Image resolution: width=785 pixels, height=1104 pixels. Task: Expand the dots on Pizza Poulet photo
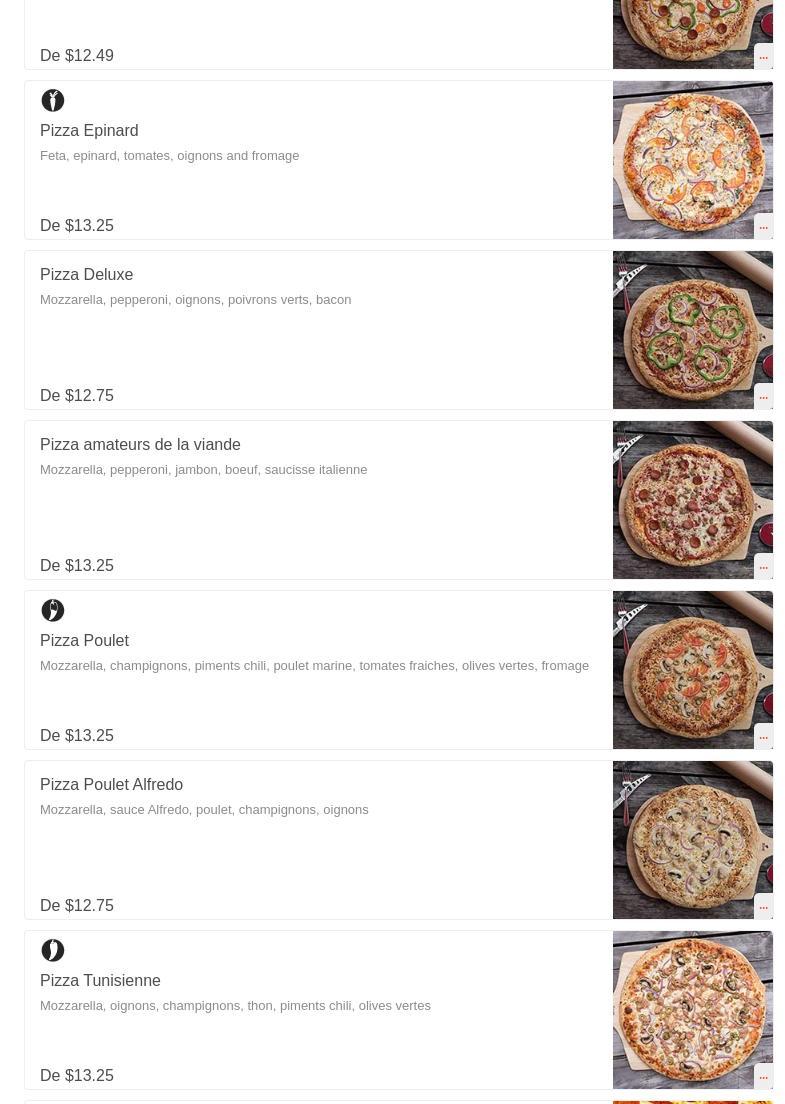(763, 736)
